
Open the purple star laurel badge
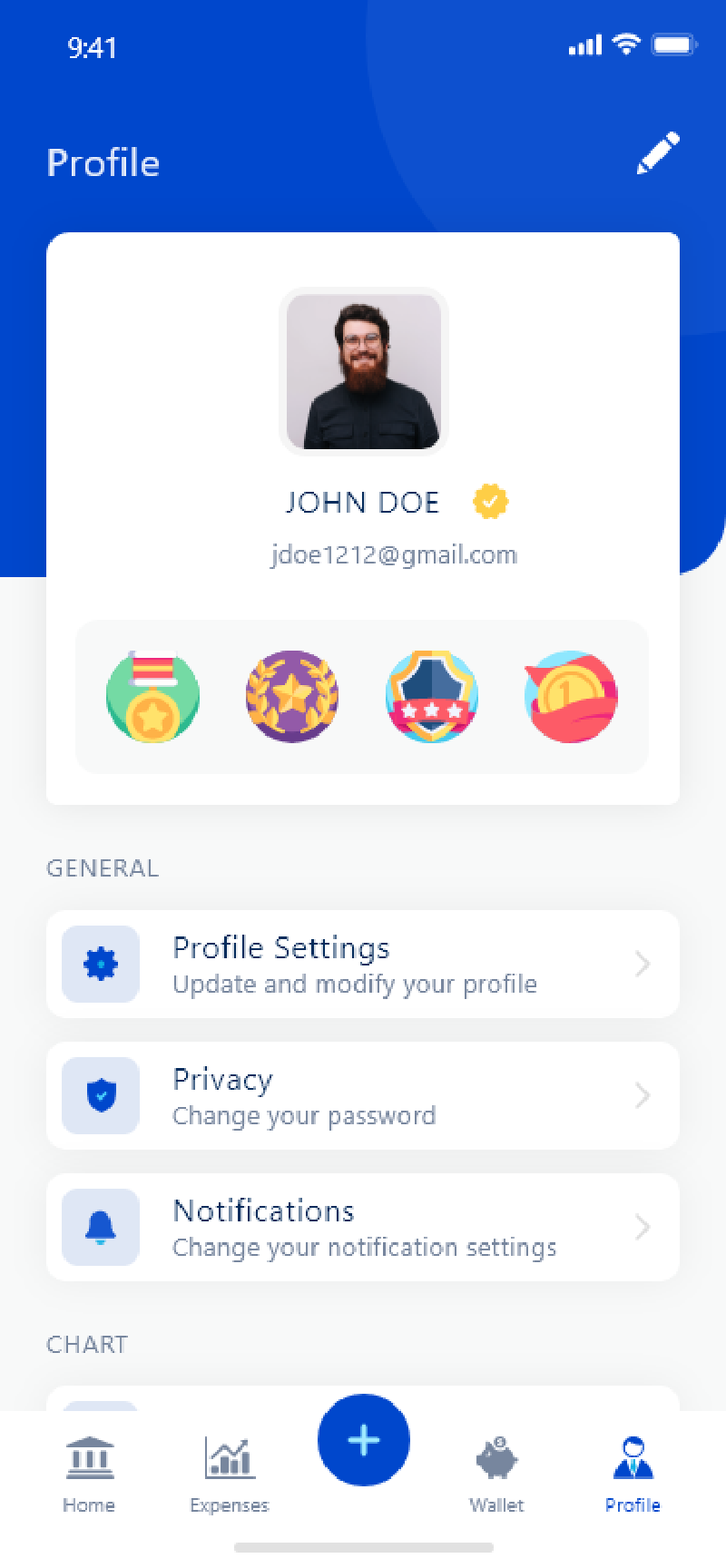click(292, 697)
